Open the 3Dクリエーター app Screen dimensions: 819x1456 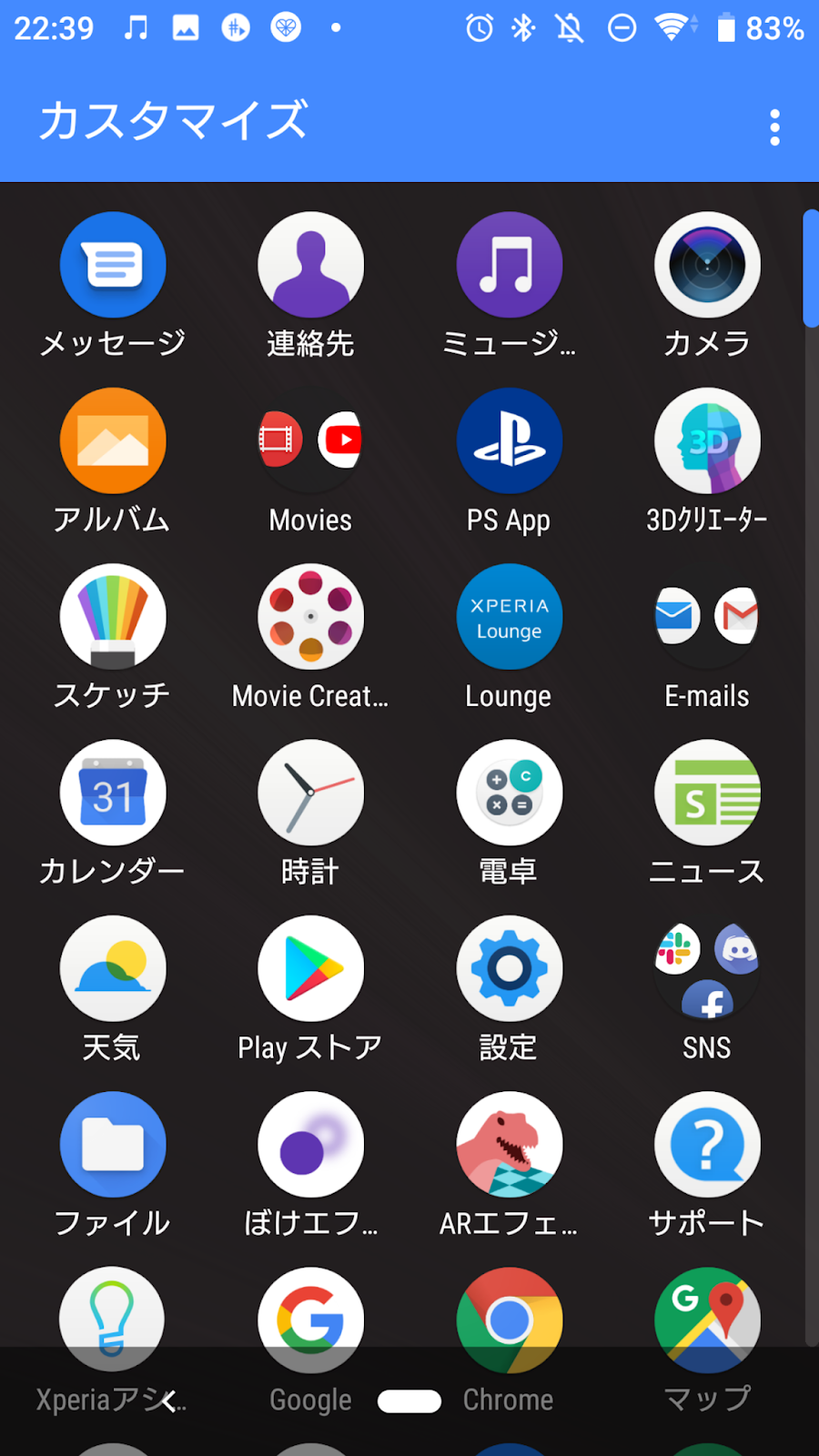tap(707, 441)
